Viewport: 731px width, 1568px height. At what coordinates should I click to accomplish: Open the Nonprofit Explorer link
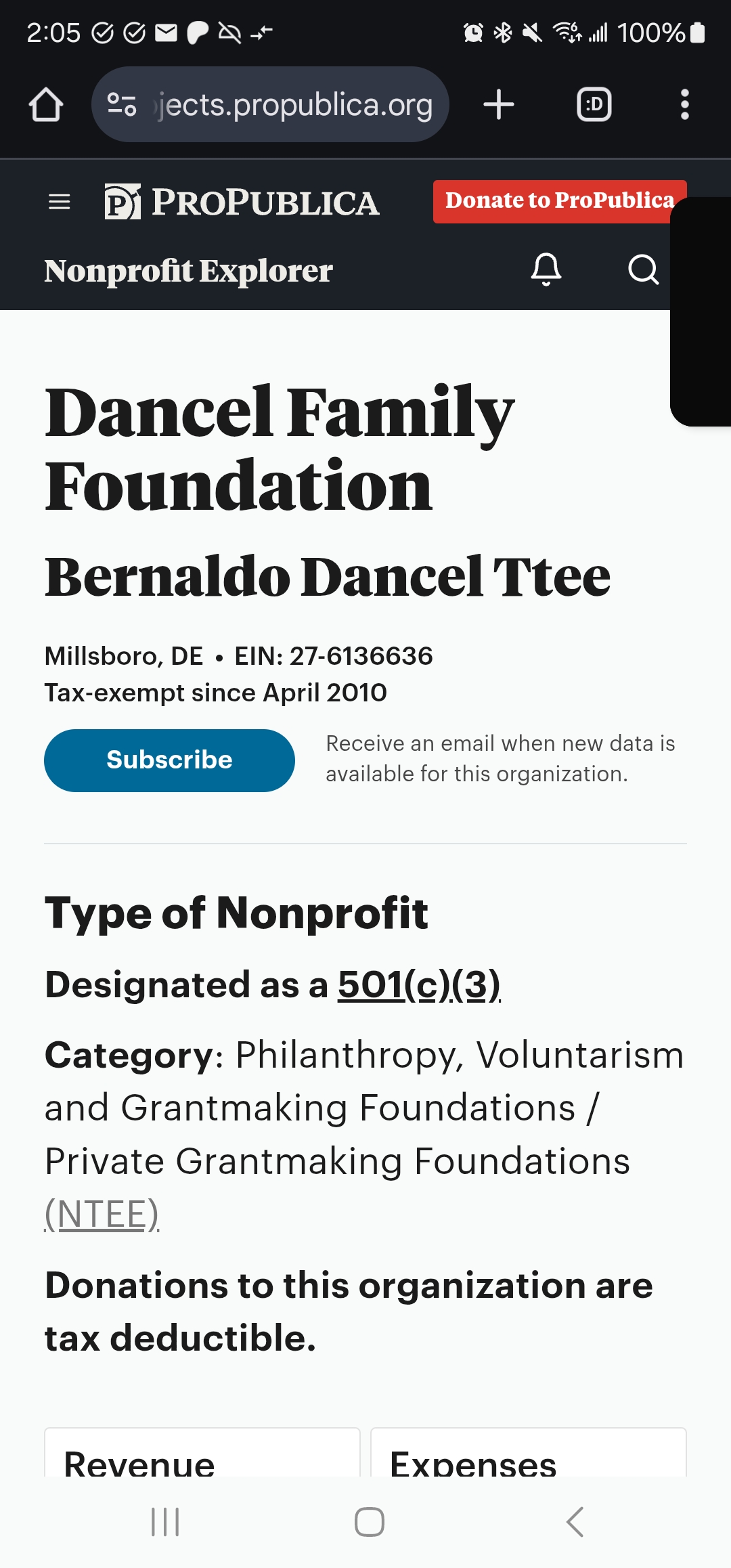click(188, 271)
